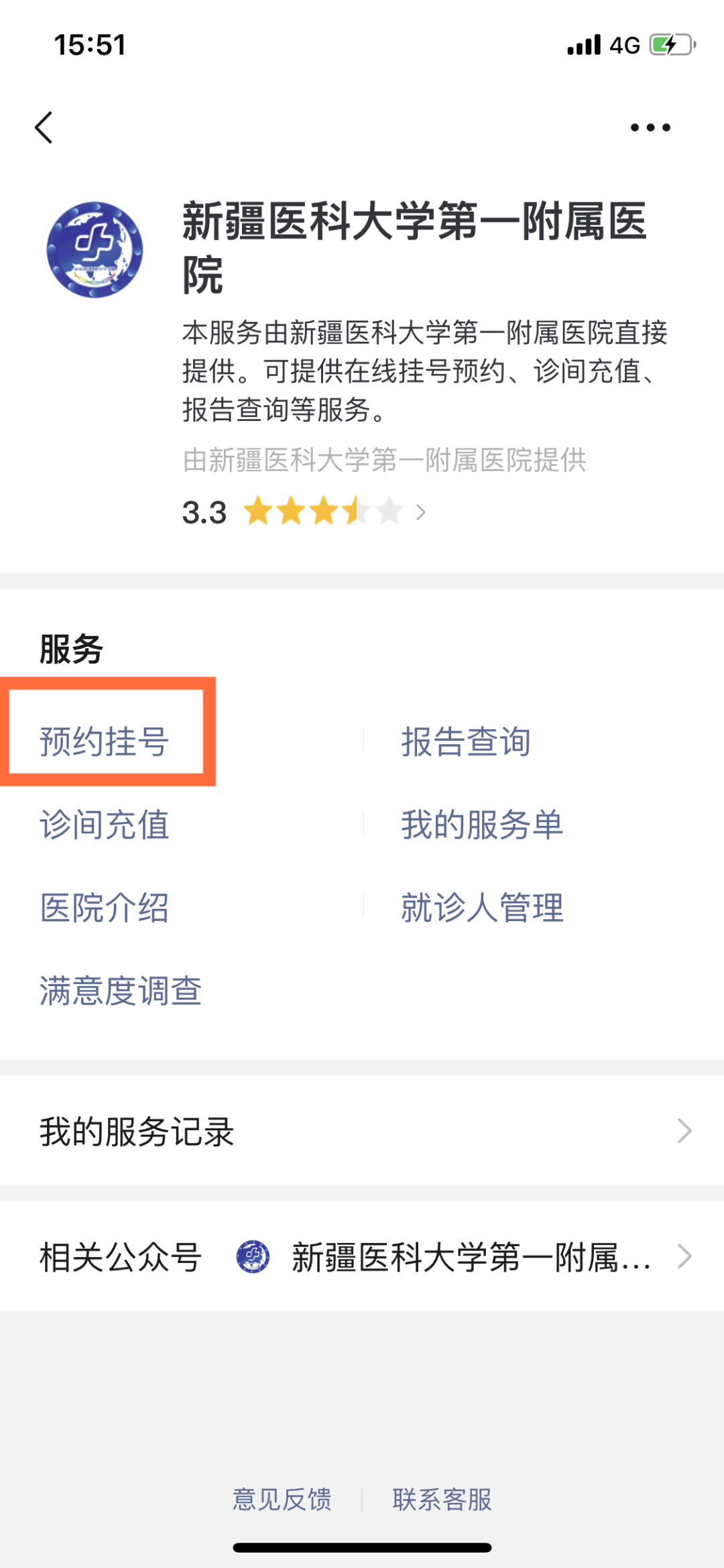The width and height of the screenshot is (724, 1568).
Task: Open 满意度调查 satisfaction survey
Action: pos(121,991)
